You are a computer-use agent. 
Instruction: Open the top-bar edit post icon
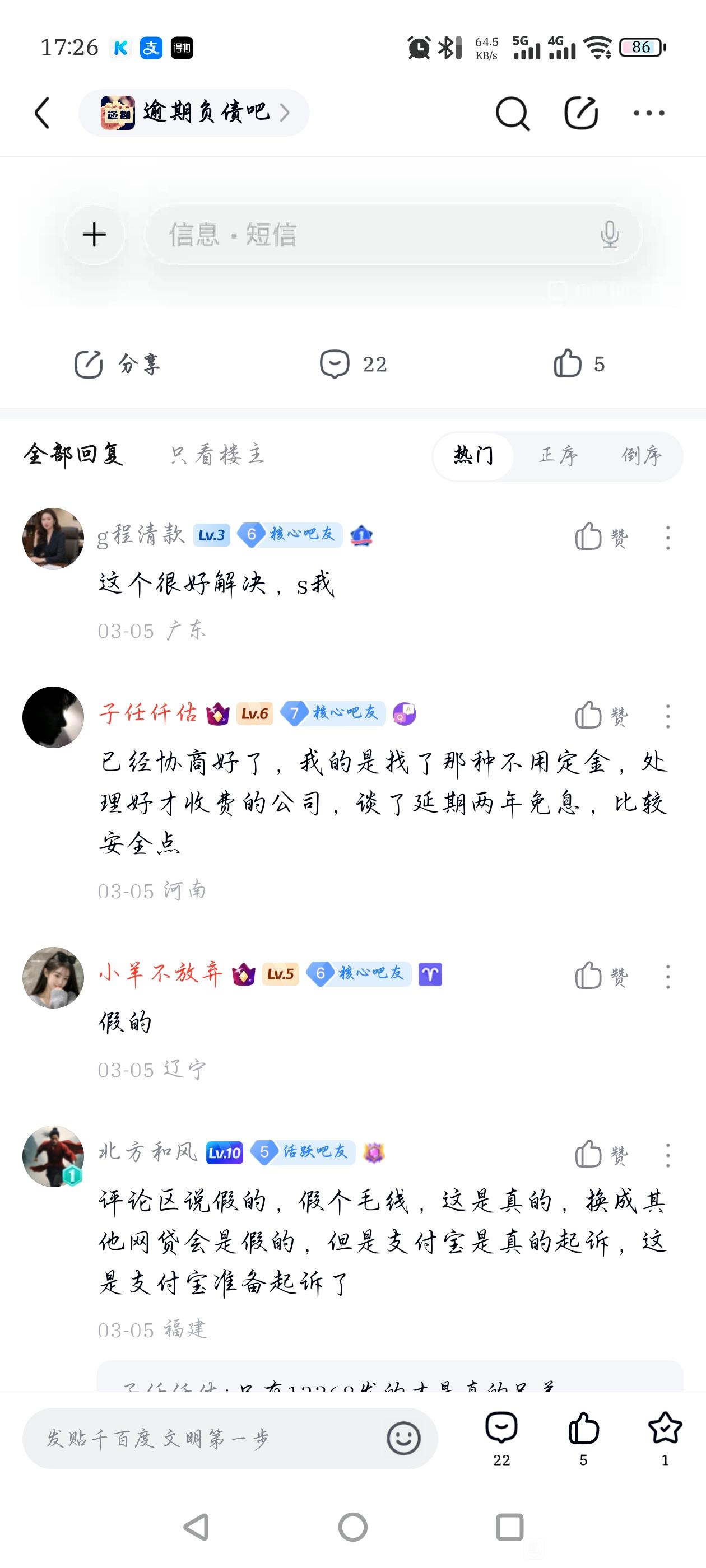pyautogui.click(x=580, y=113)
